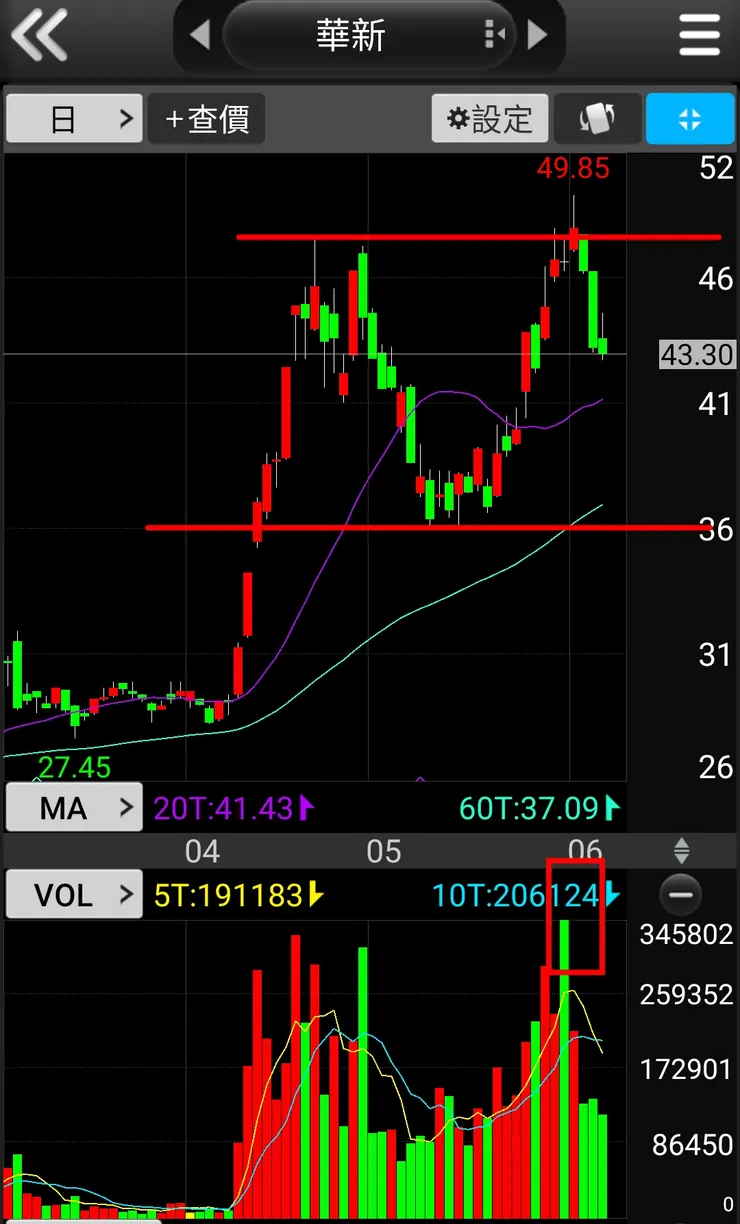This screenshot has width=740, height=1224.
Task: Open chart 設定 settings
Action: click(x=490, y=120)
